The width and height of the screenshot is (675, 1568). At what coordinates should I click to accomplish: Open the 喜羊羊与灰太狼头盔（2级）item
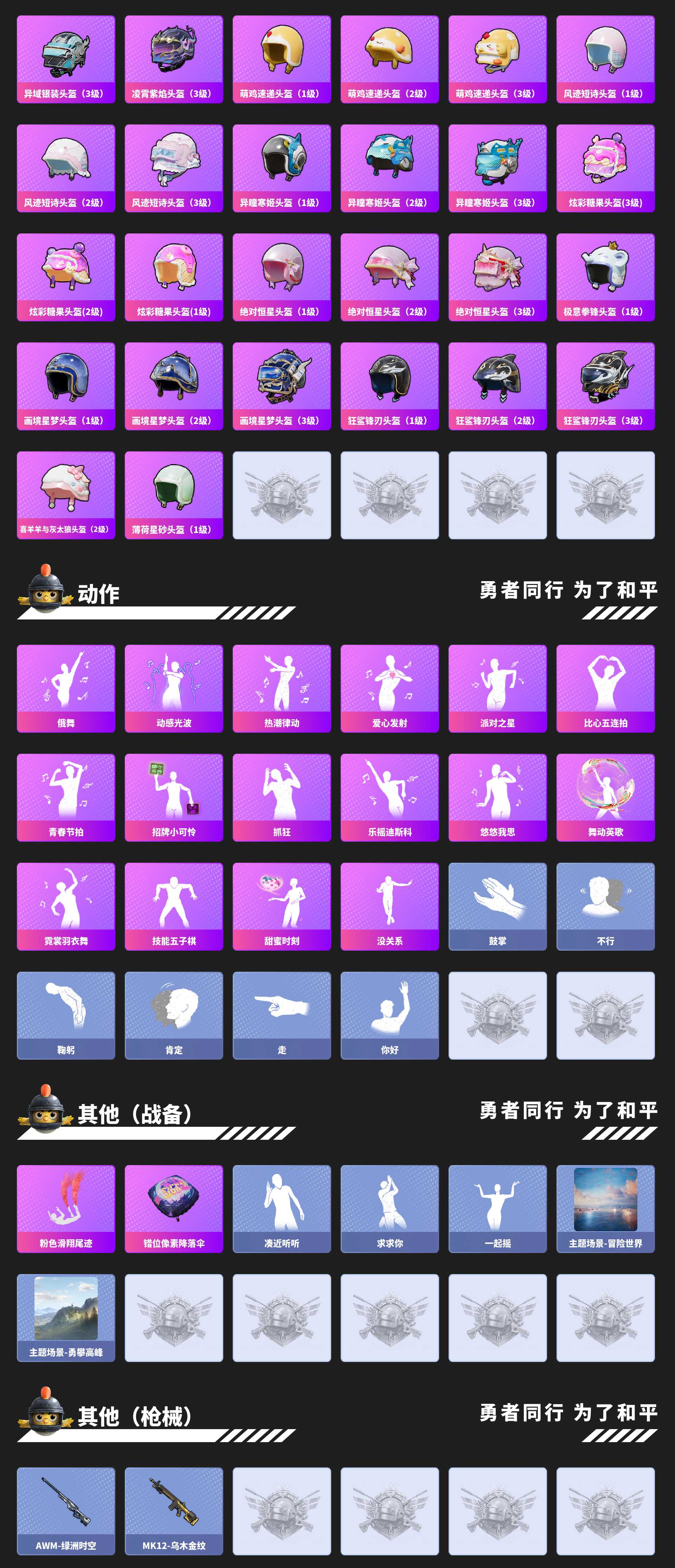pyautogui.click(x=66, y=494)
